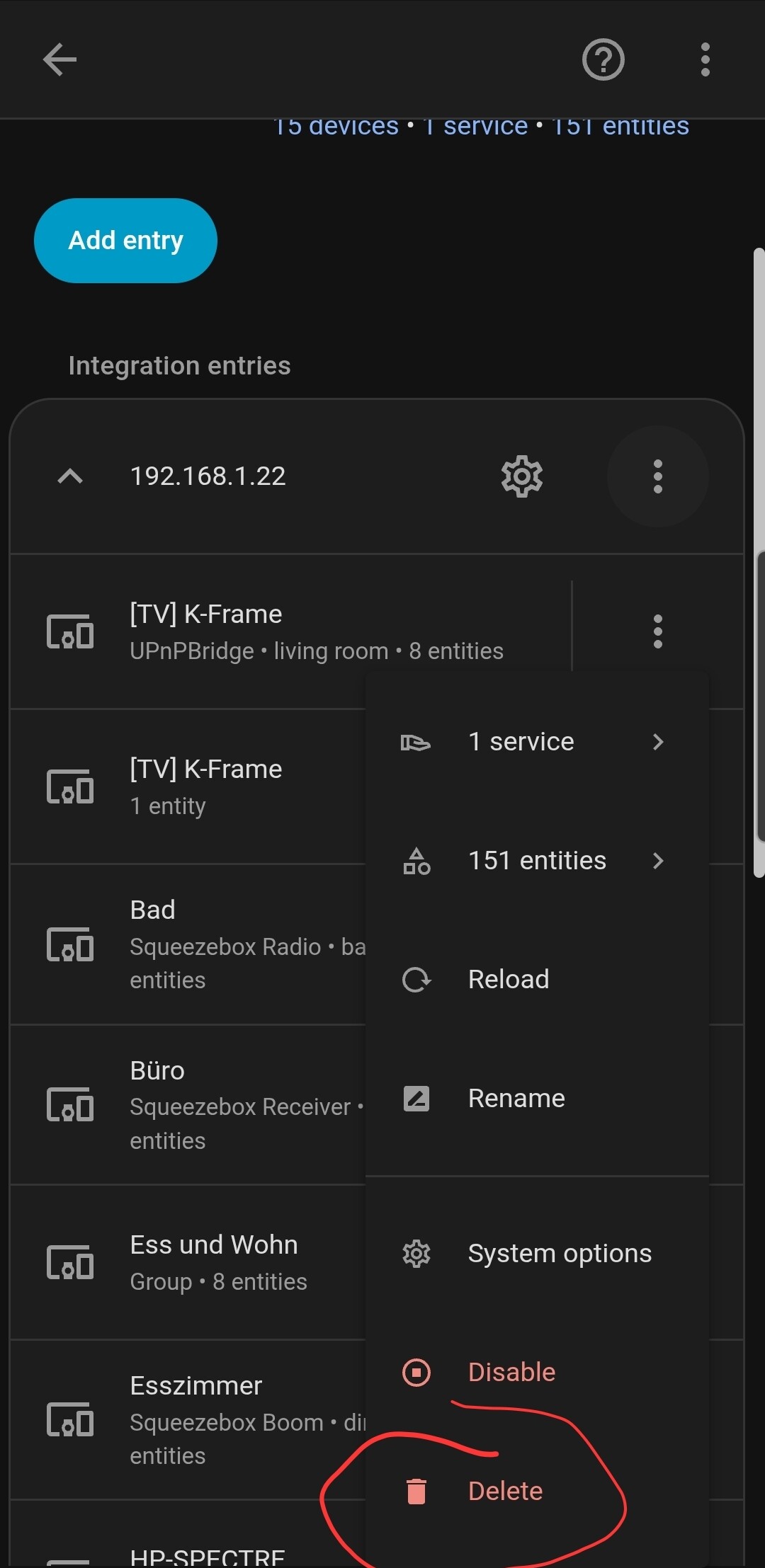Open settings gear for 192.168.1.22

pyautogui.click(x=522, y=476)
